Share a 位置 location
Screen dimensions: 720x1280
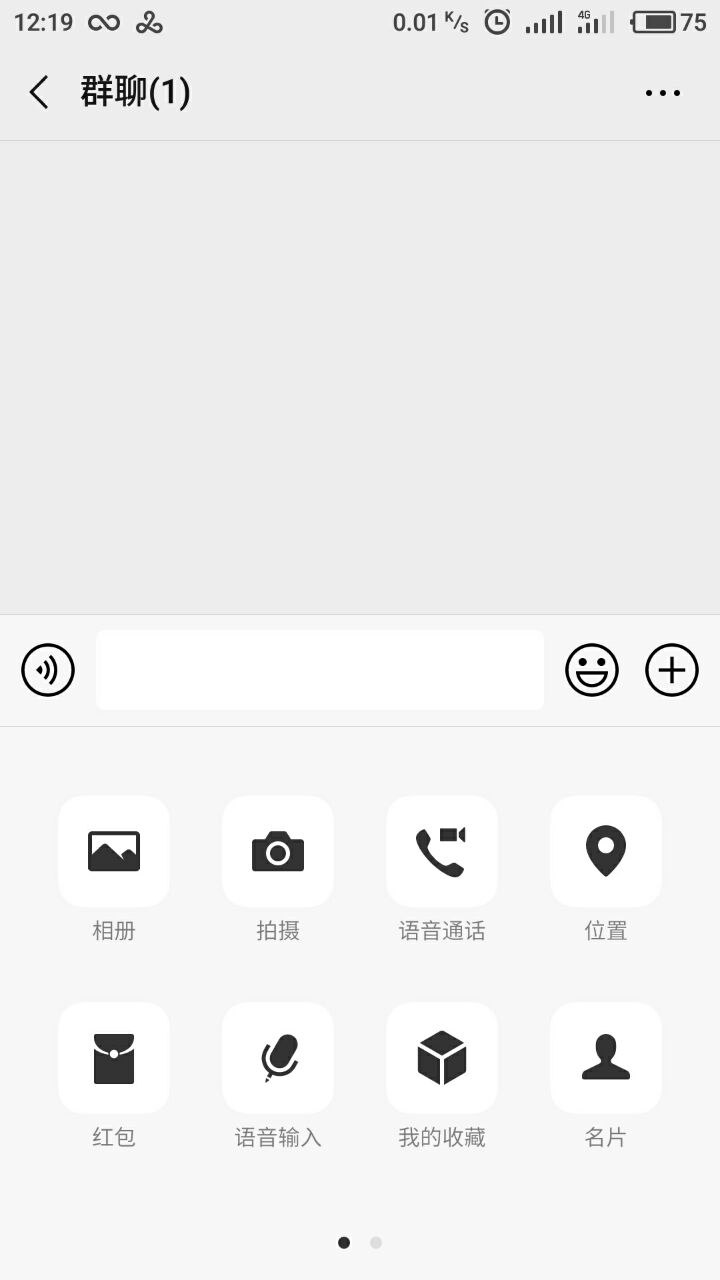[606, 851]
